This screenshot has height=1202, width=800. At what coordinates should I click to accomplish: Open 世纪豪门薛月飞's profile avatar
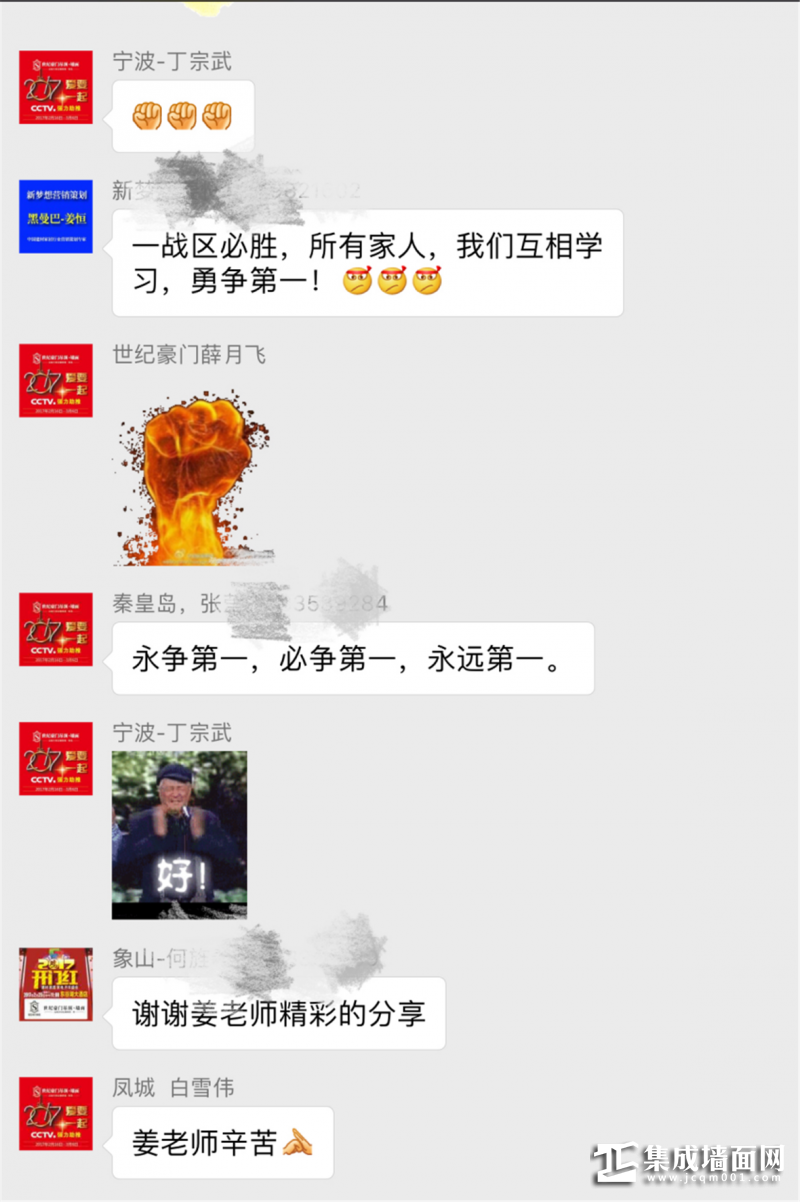coord(56,380)
